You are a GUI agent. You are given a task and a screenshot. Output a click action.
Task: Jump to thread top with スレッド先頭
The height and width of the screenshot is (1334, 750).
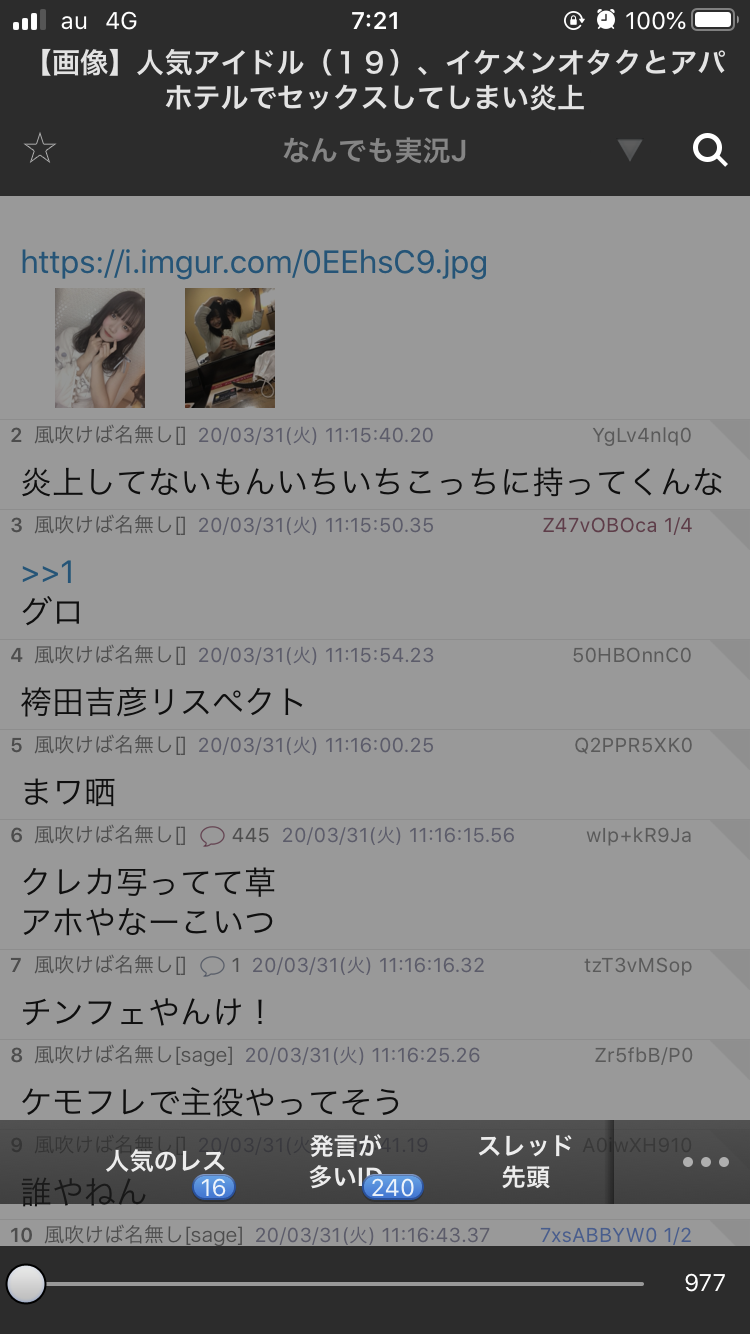(x=525, y=1162)
